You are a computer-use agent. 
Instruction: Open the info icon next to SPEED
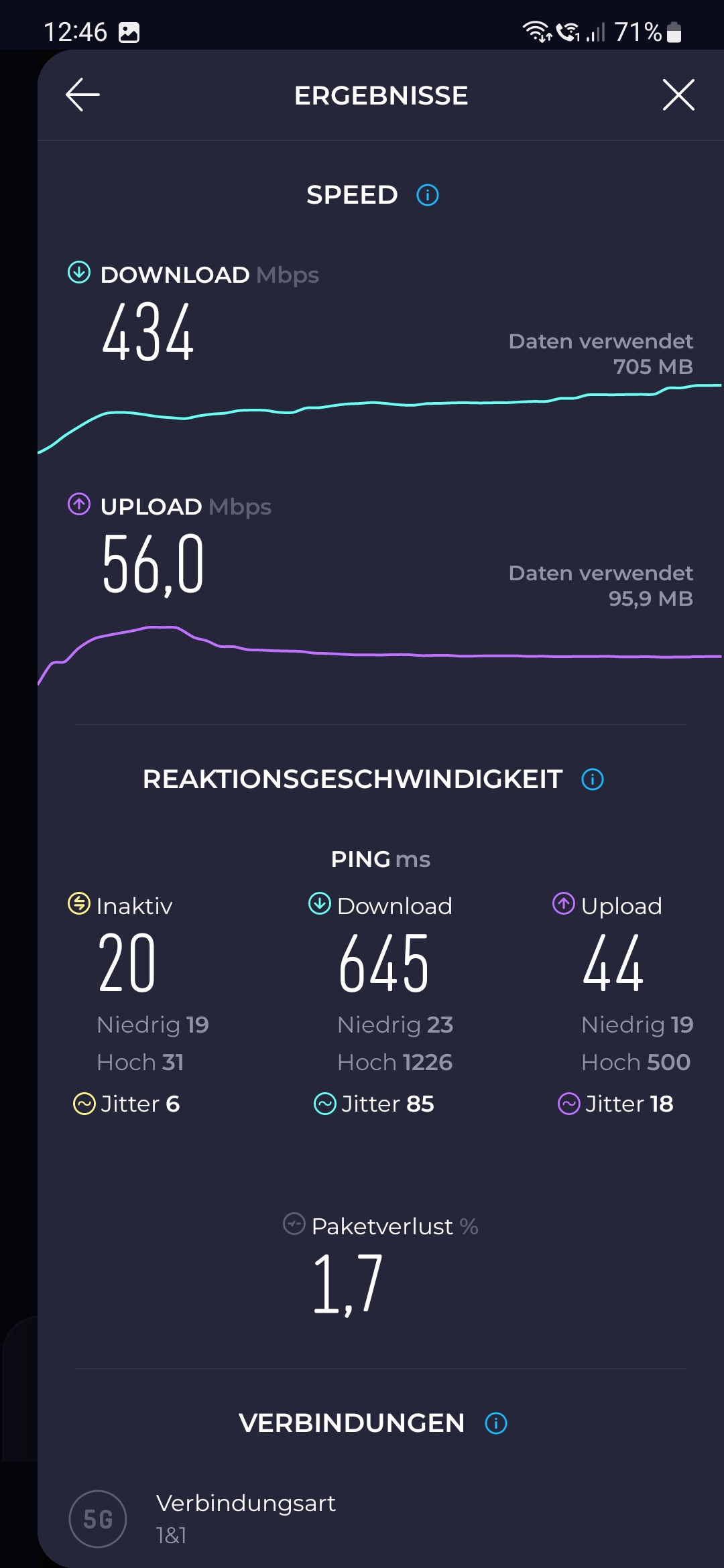[x=428, y=195]
